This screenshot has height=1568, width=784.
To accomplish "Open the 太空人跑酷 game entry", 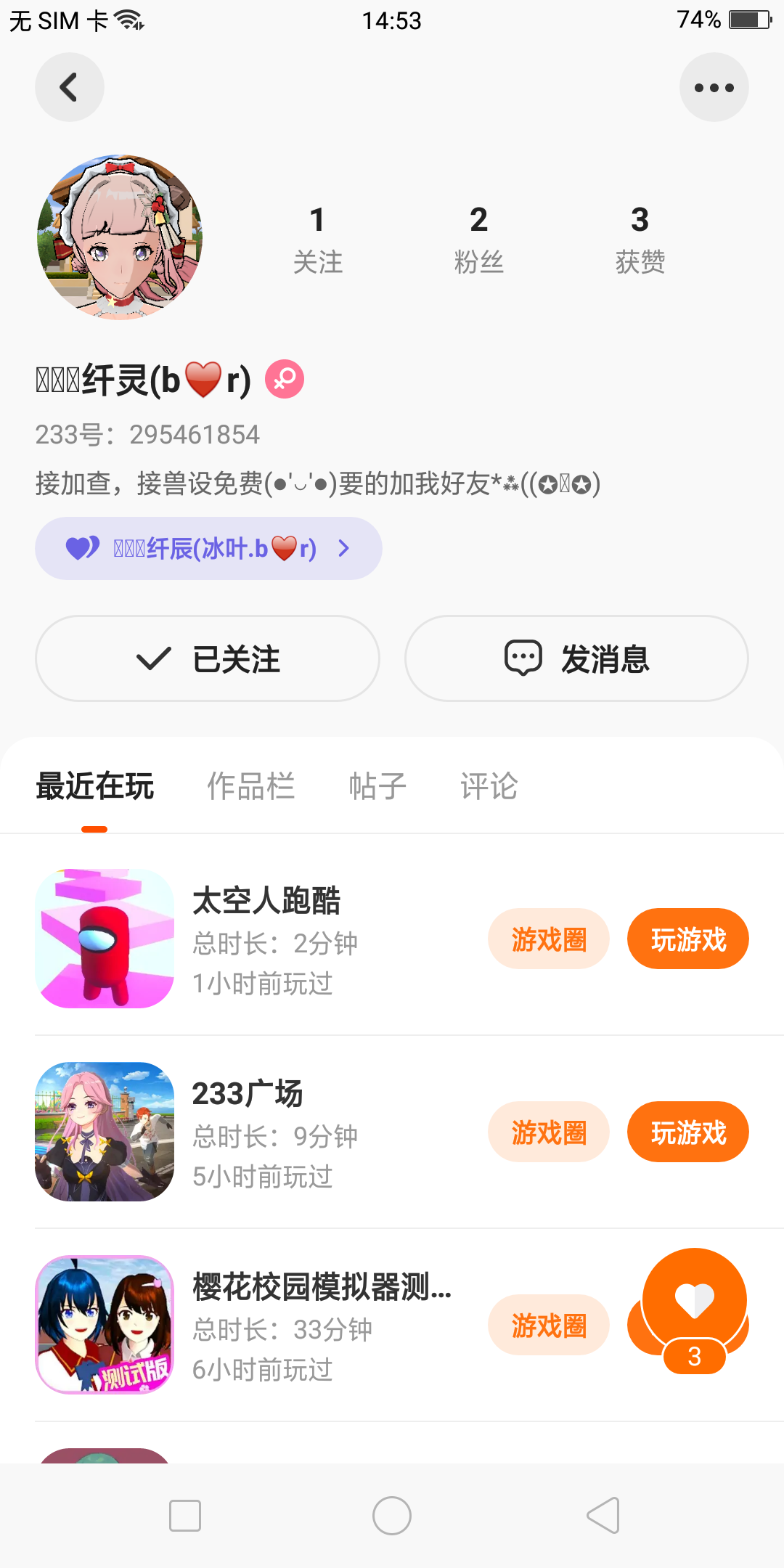I will [x=266, y=902].
